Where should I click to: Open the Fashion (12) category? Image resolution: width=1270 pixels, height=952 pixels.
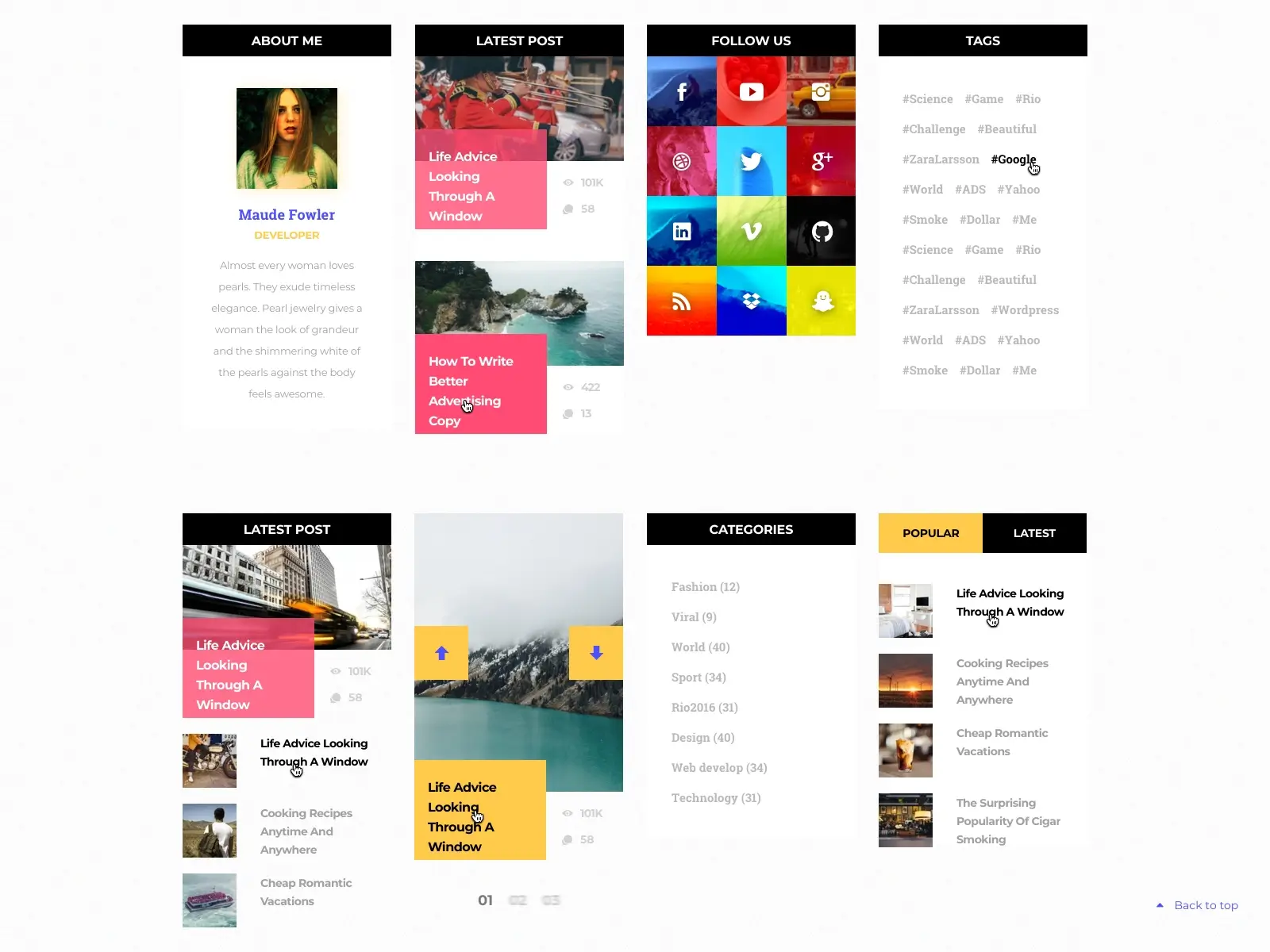(705, 587)
